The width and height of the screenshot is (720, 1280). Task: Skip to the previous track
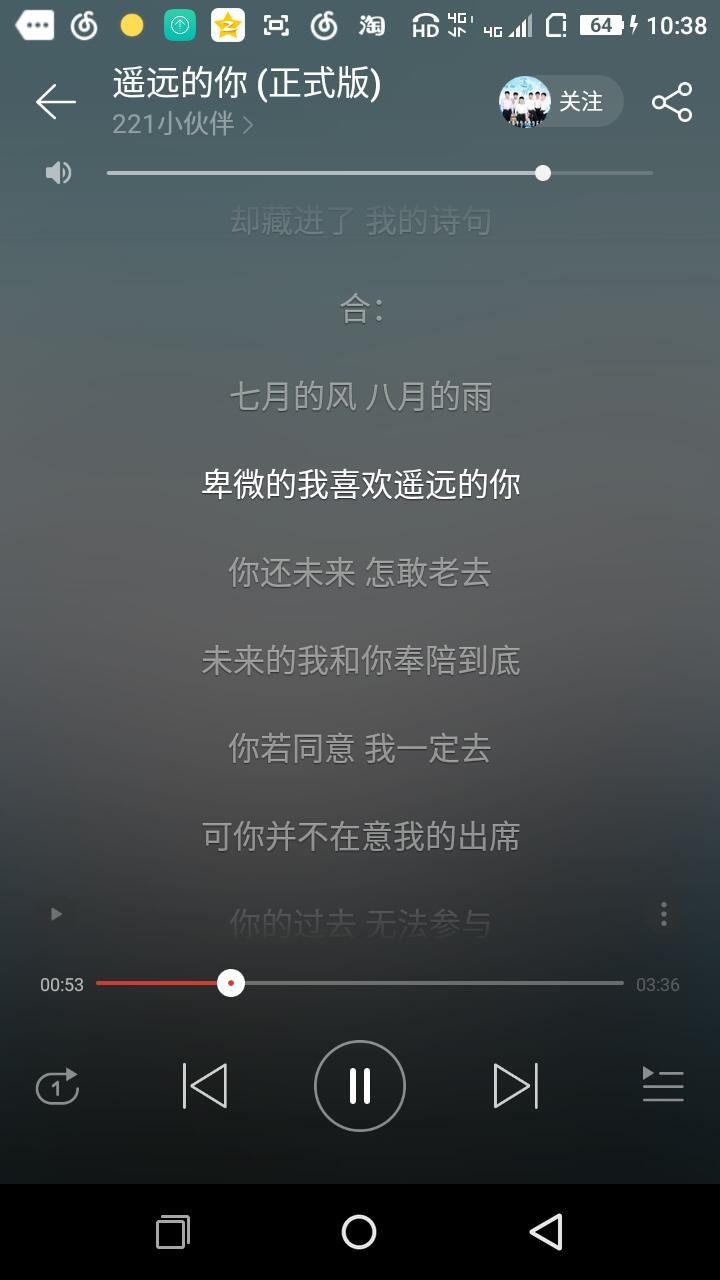[205, 1086]
